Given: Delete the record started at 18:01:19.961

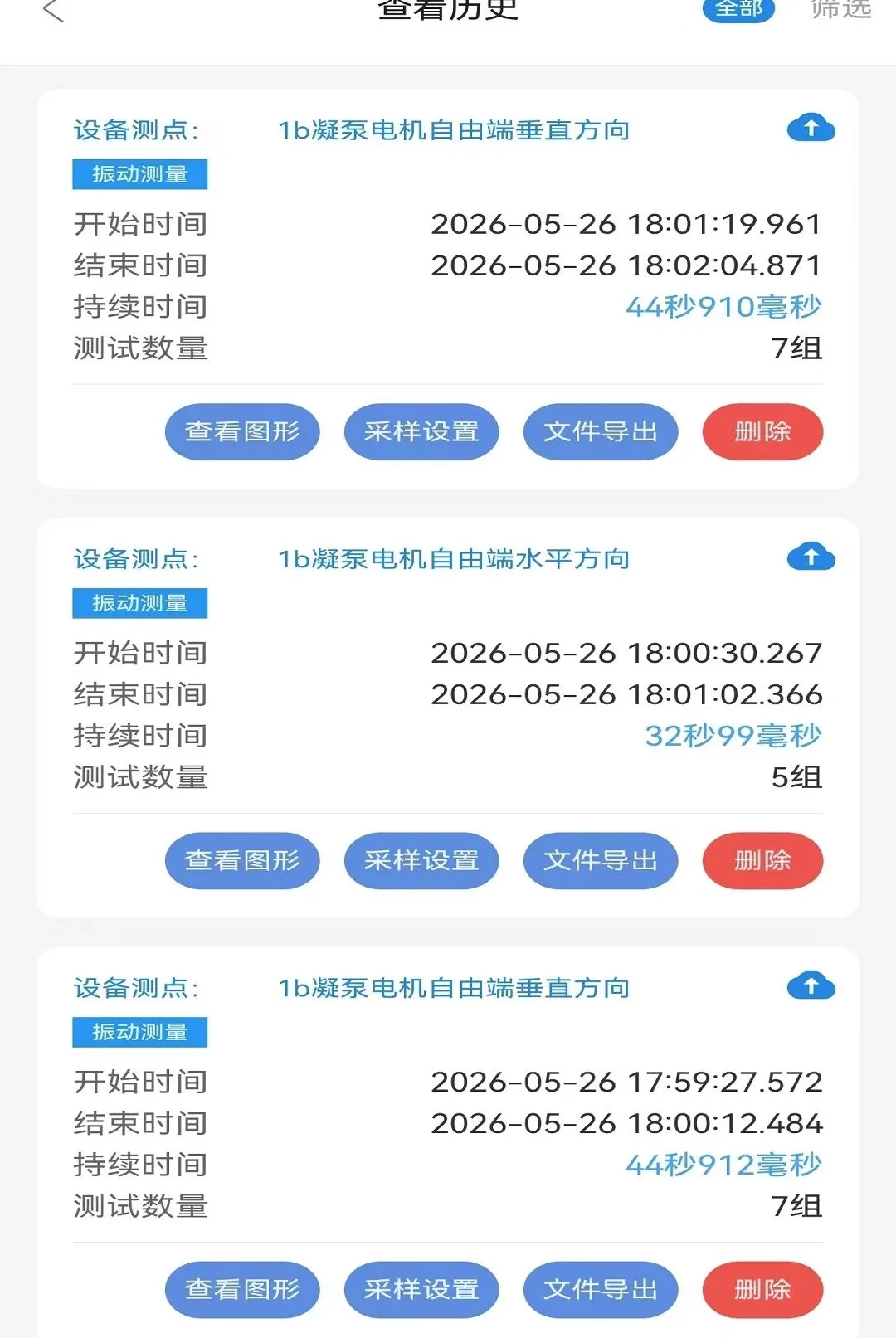Looking at the screenshot, I should point(762,431).
